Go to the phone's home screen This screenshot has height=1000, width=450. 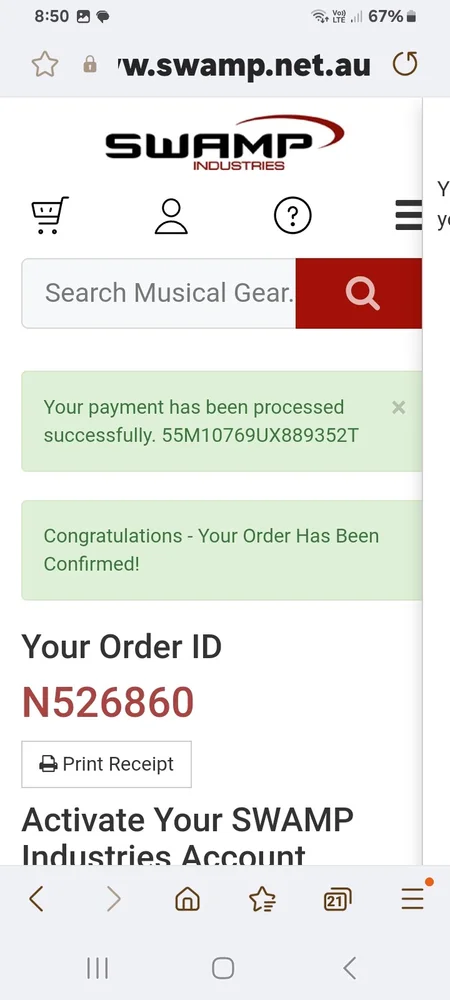pyautogui.click(x=223, y=968)
